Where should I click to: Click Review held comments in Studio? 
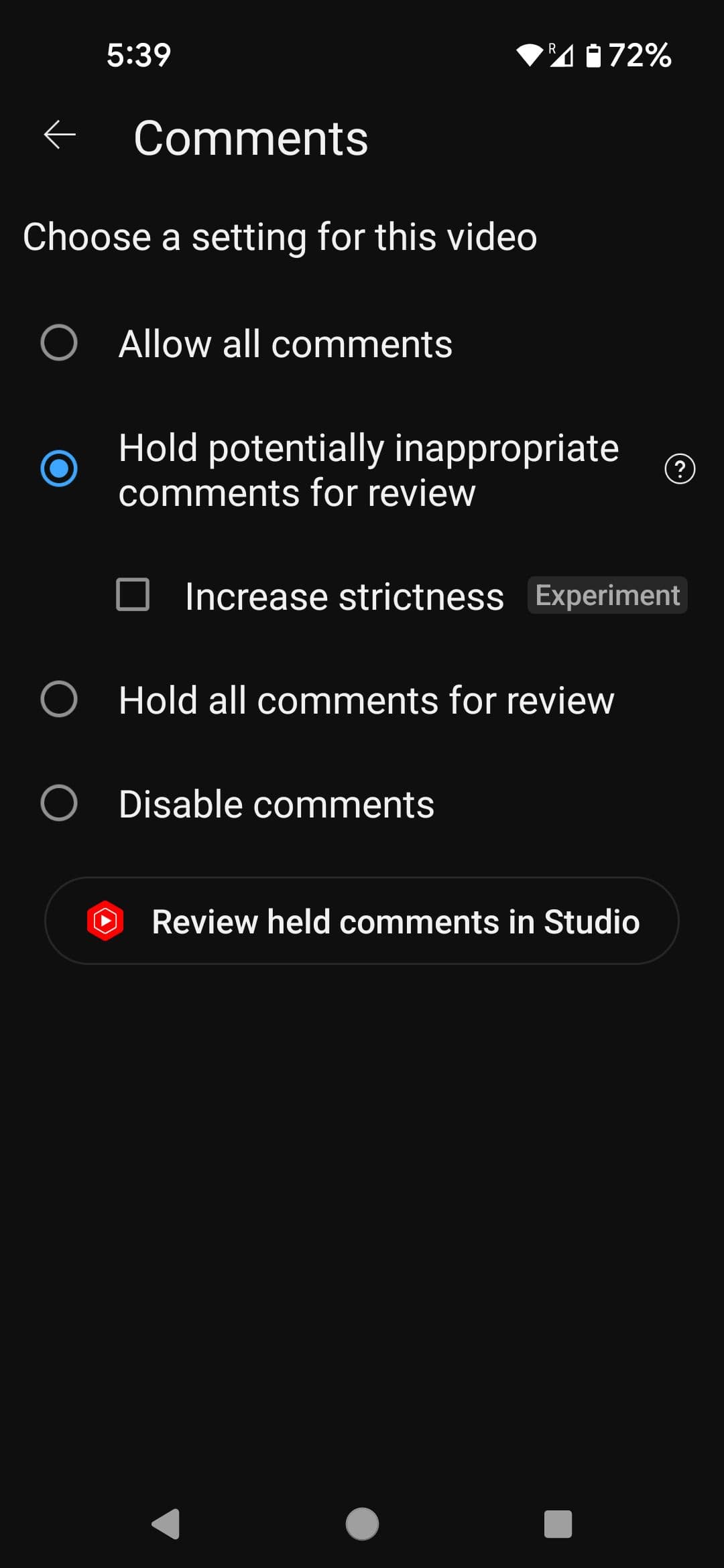(362, 921)
